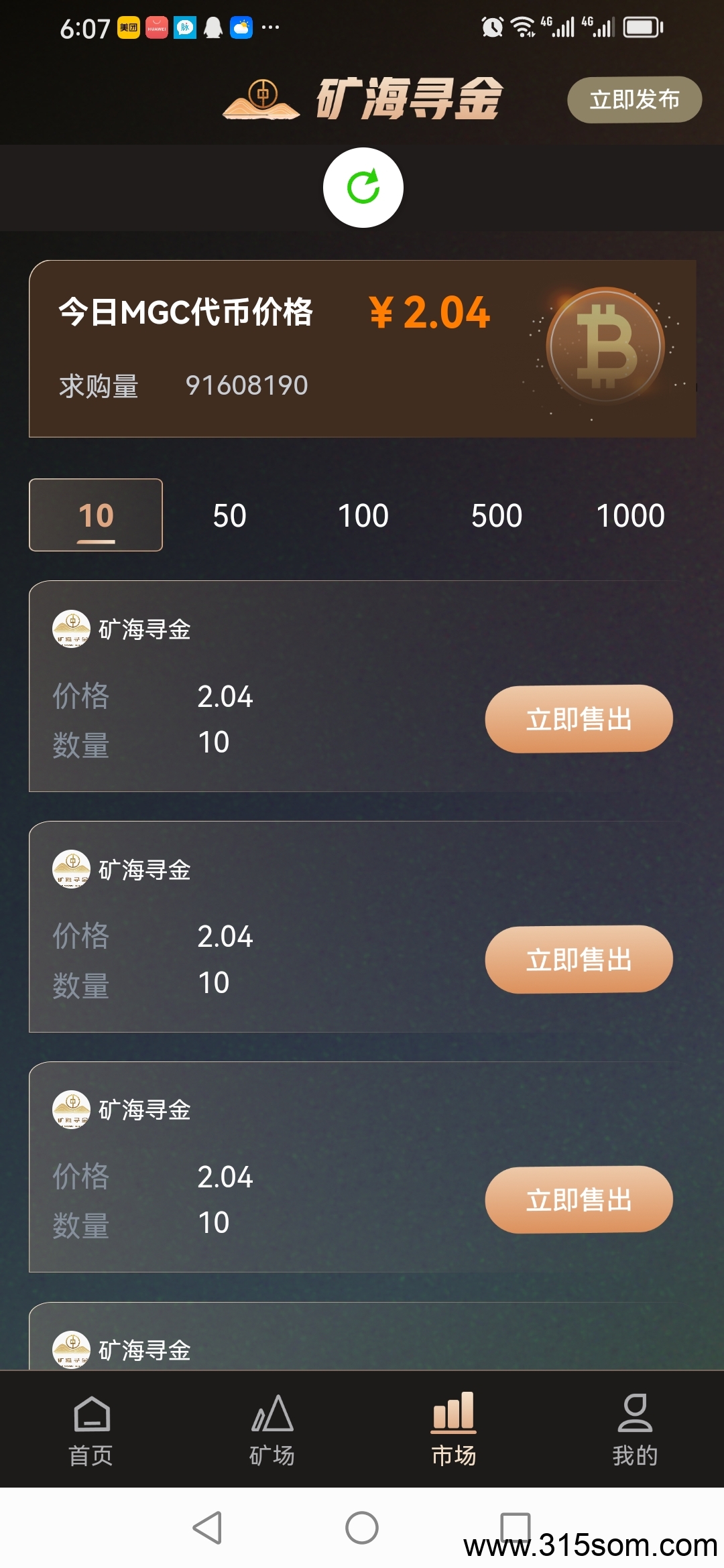This screenshot has width=724, height=1568.
Task: Open 立即发布 to publish a listing
Action: pos(635,100)
